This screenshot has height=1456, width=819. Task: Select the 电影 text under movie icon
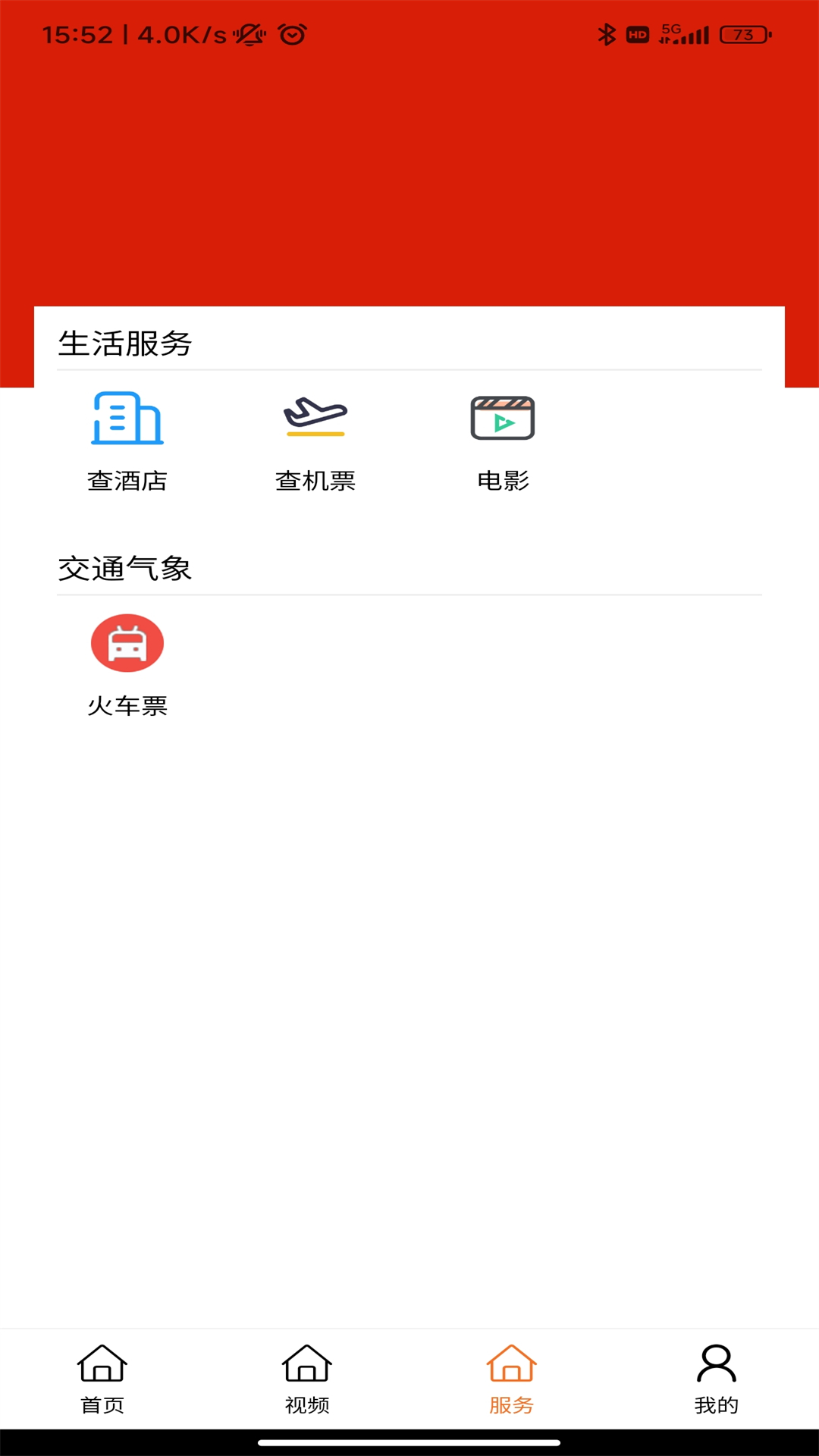click(x=504, y=479)
